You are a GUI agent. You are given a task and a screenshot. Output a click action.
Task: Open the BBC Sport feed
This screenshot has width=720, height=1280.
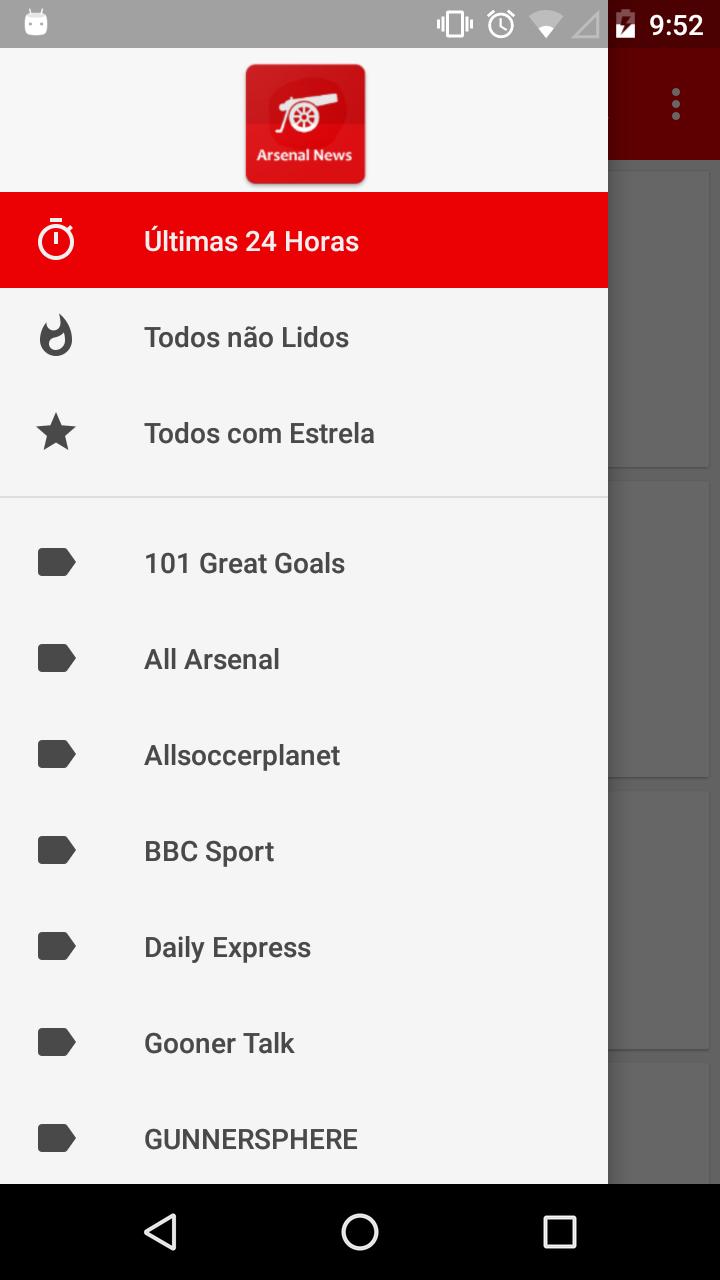[x=304, y=851]
